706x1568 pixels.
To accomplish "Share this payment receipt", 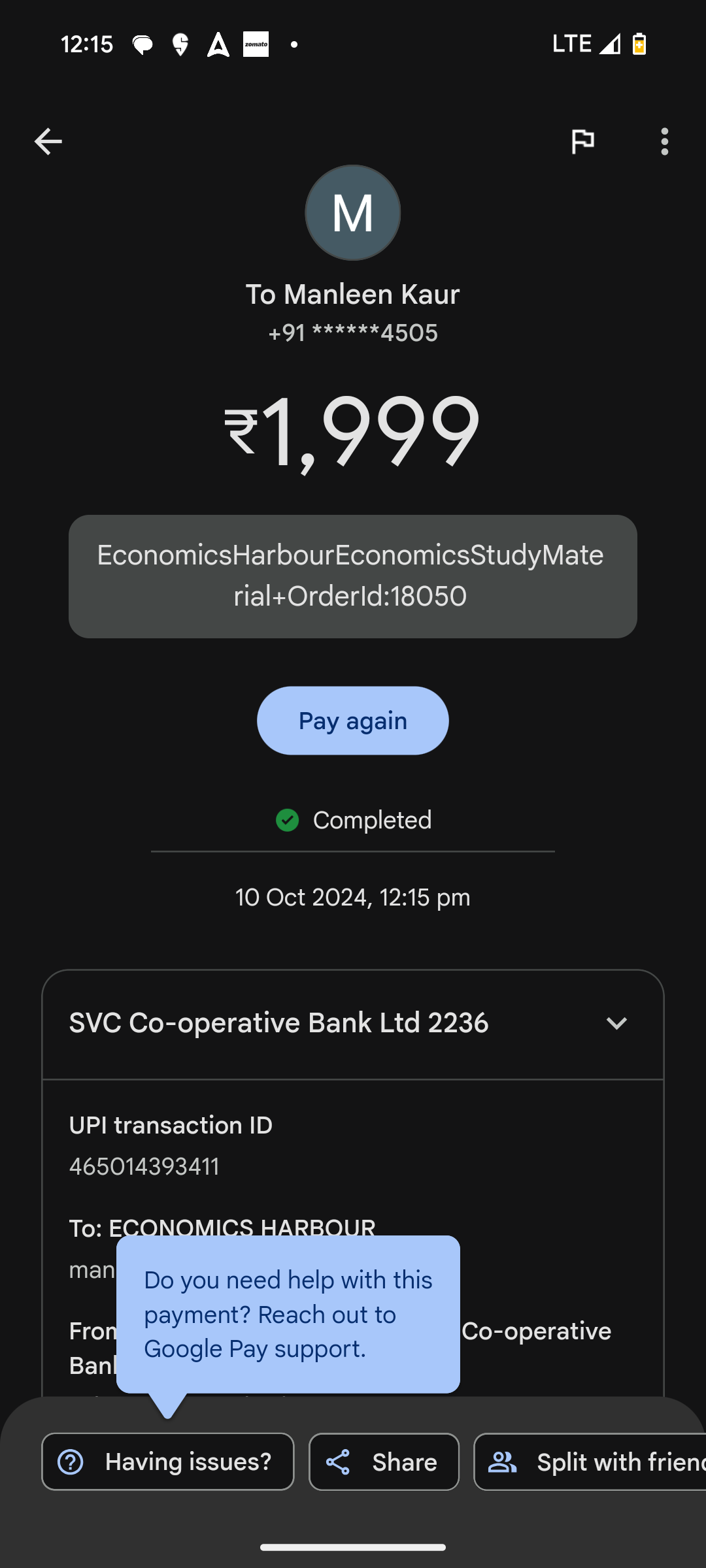I will [384, 1462].
